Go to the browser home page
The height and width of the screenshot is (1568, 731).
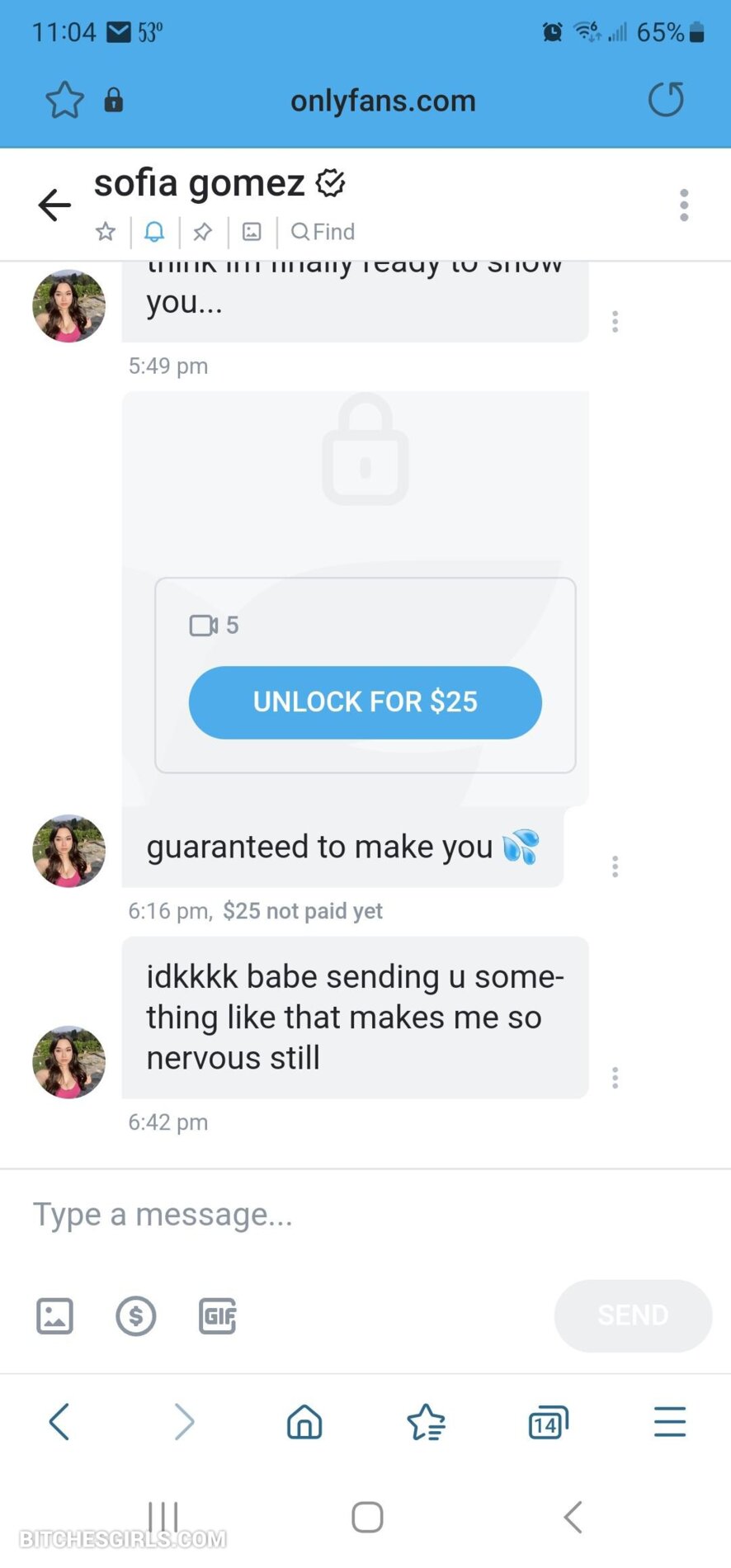point(304,1423)
